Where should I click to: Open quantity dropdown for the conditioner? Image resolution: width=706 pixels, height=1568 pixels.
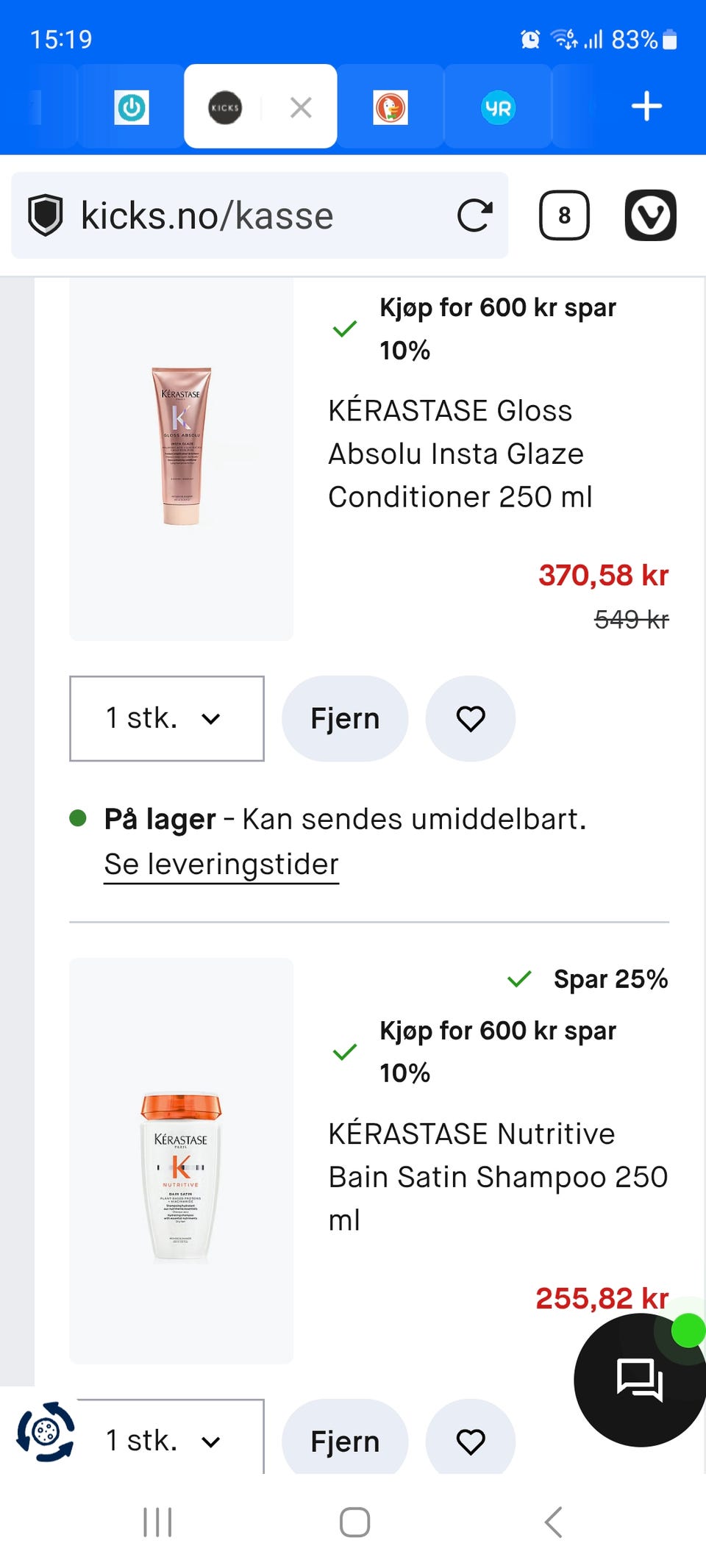(166, 718)
